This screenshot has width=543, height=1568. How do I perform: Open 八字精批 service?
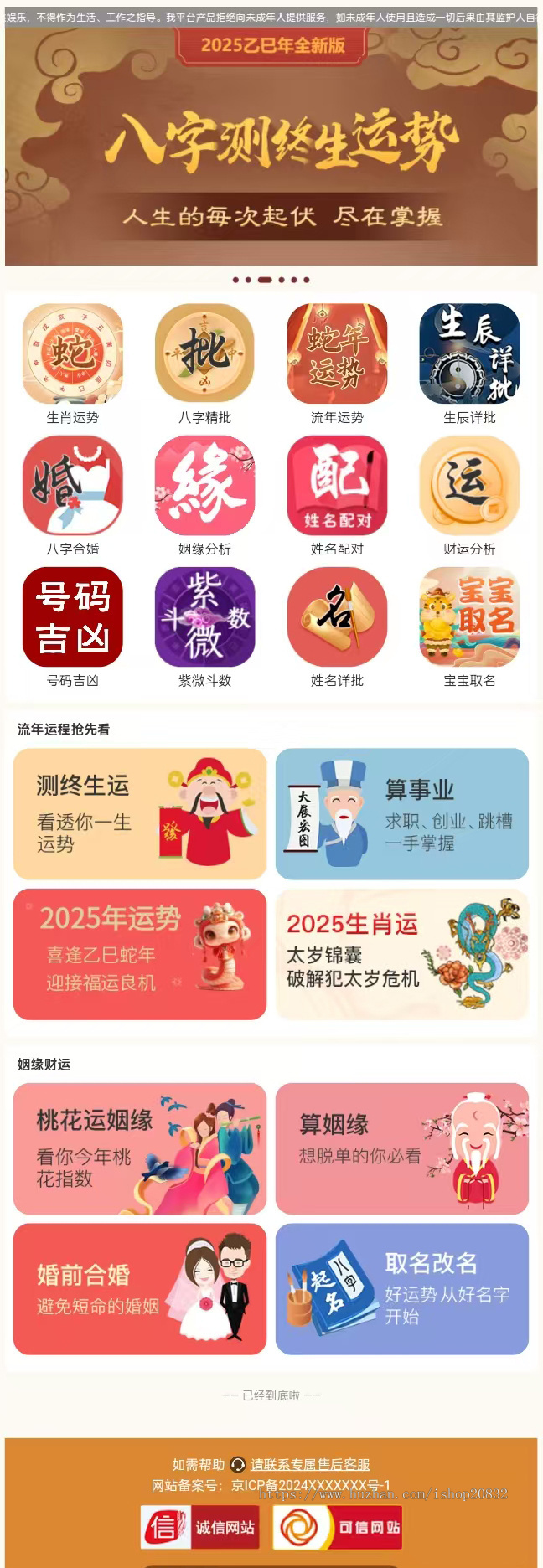click(204, 353)
